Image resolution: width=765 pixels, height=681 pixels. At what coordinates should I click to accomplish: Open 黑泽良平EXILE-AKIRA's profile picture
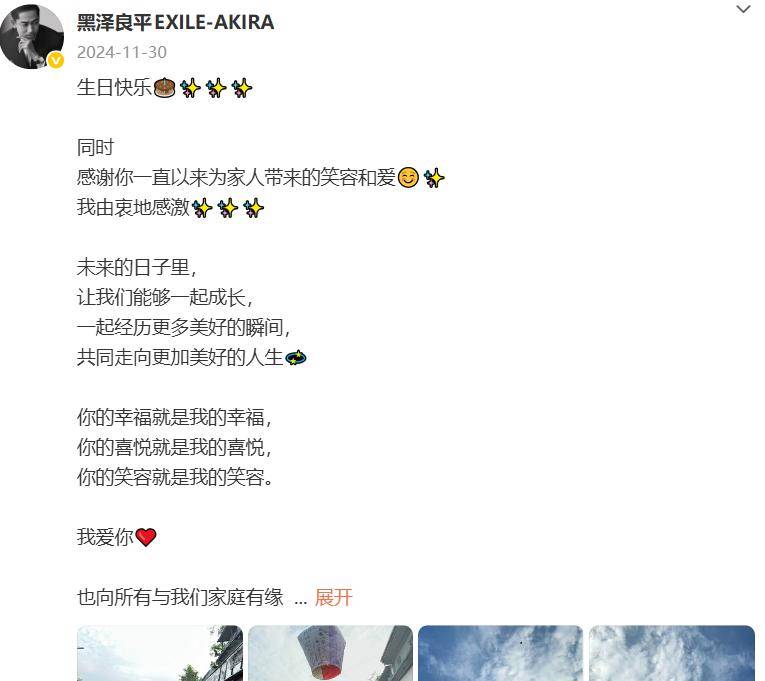coord(31,35)
